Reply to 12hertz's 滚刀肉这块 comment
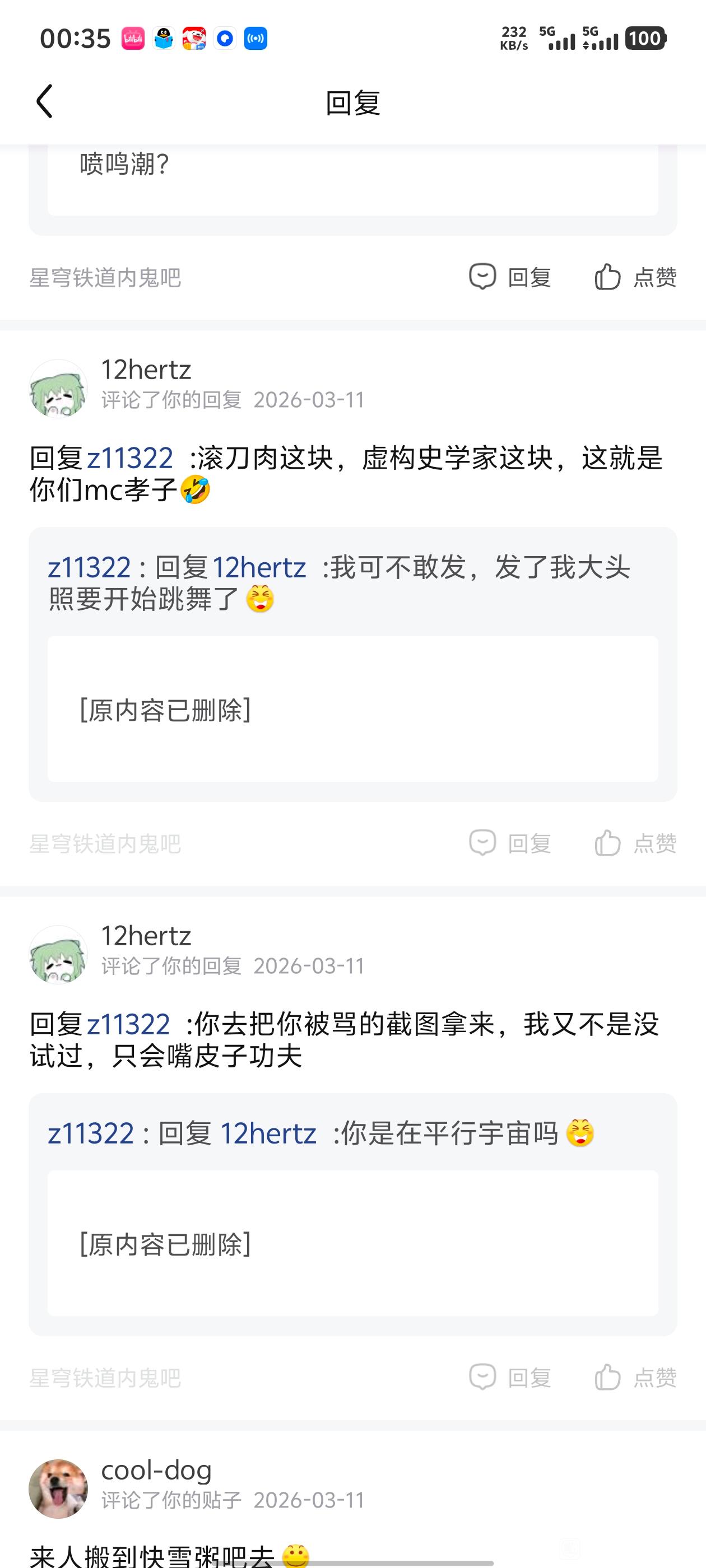The image size is (706, 1568). 510,843
